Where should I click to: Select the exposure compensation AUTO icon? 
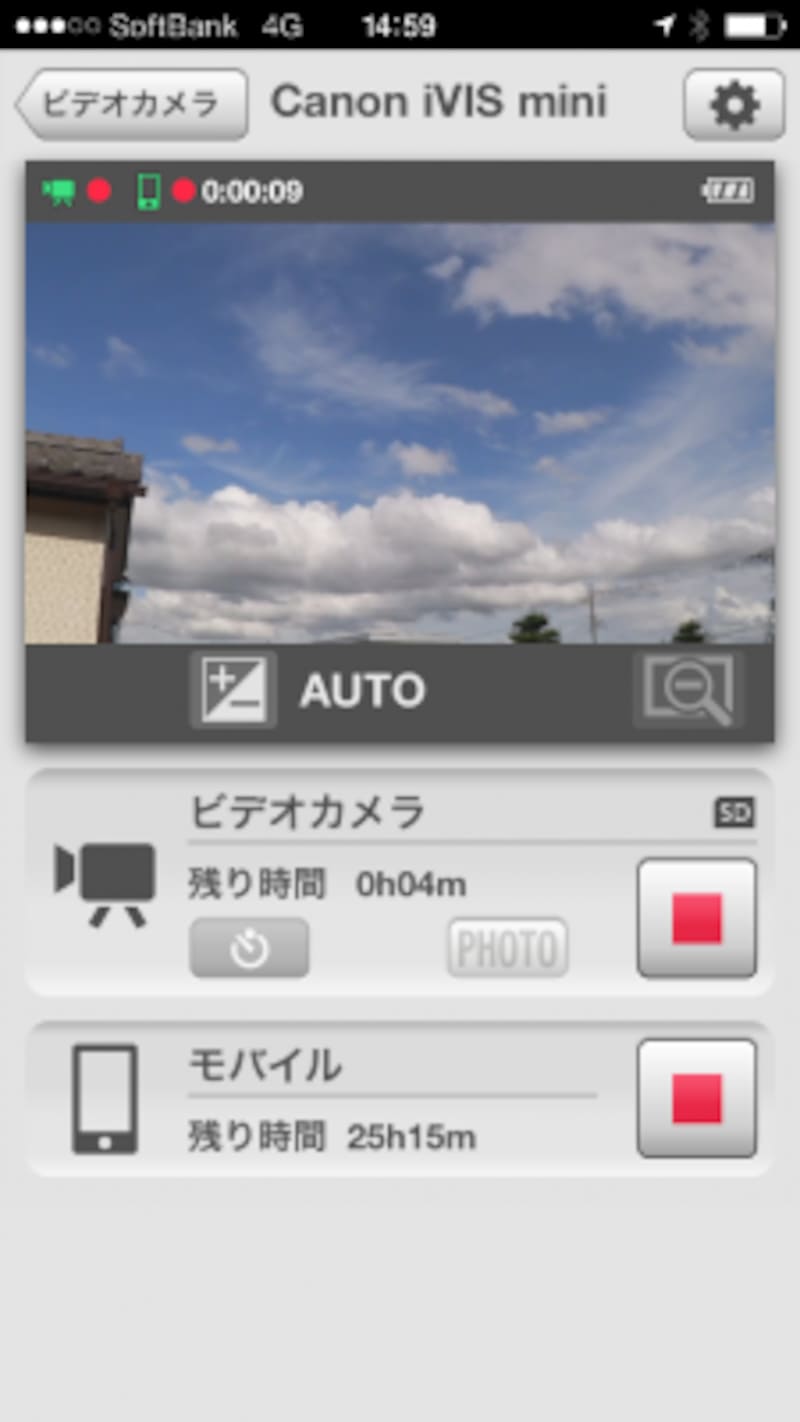pos(232,690)
